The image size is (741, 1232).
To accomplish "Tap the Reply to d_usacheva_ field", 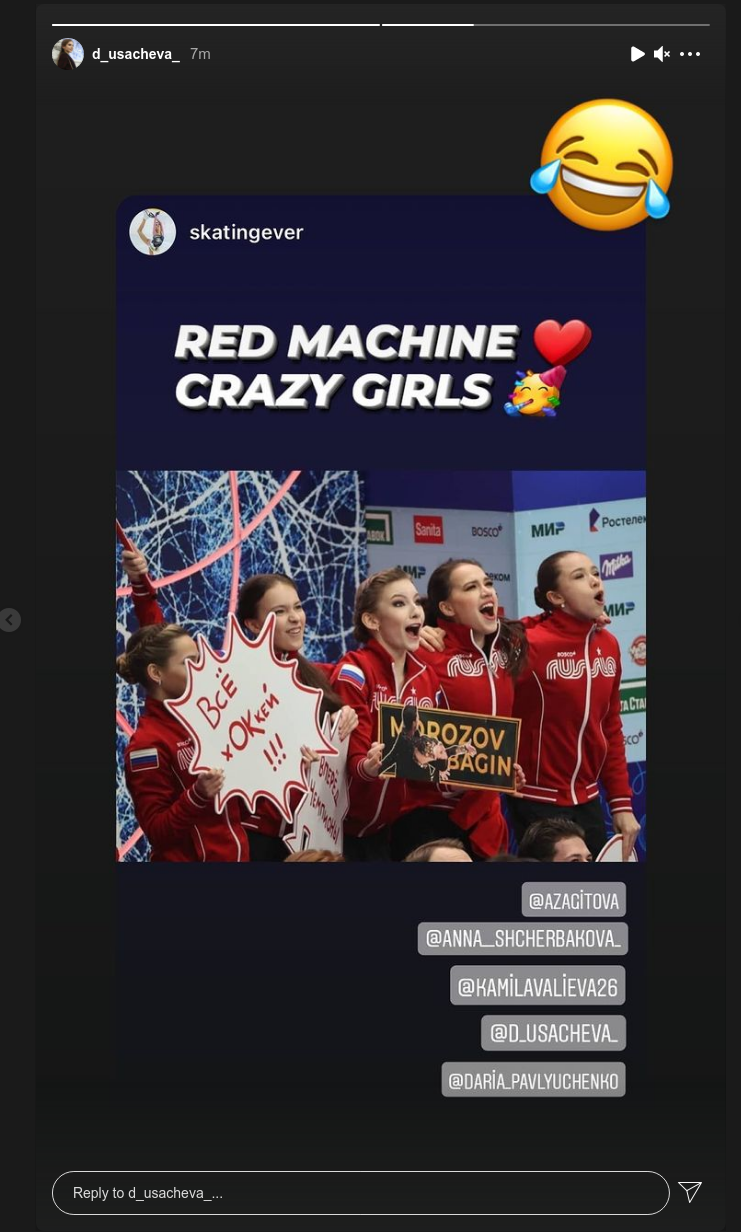I will pyautogui.click(x=360, y=1192).
